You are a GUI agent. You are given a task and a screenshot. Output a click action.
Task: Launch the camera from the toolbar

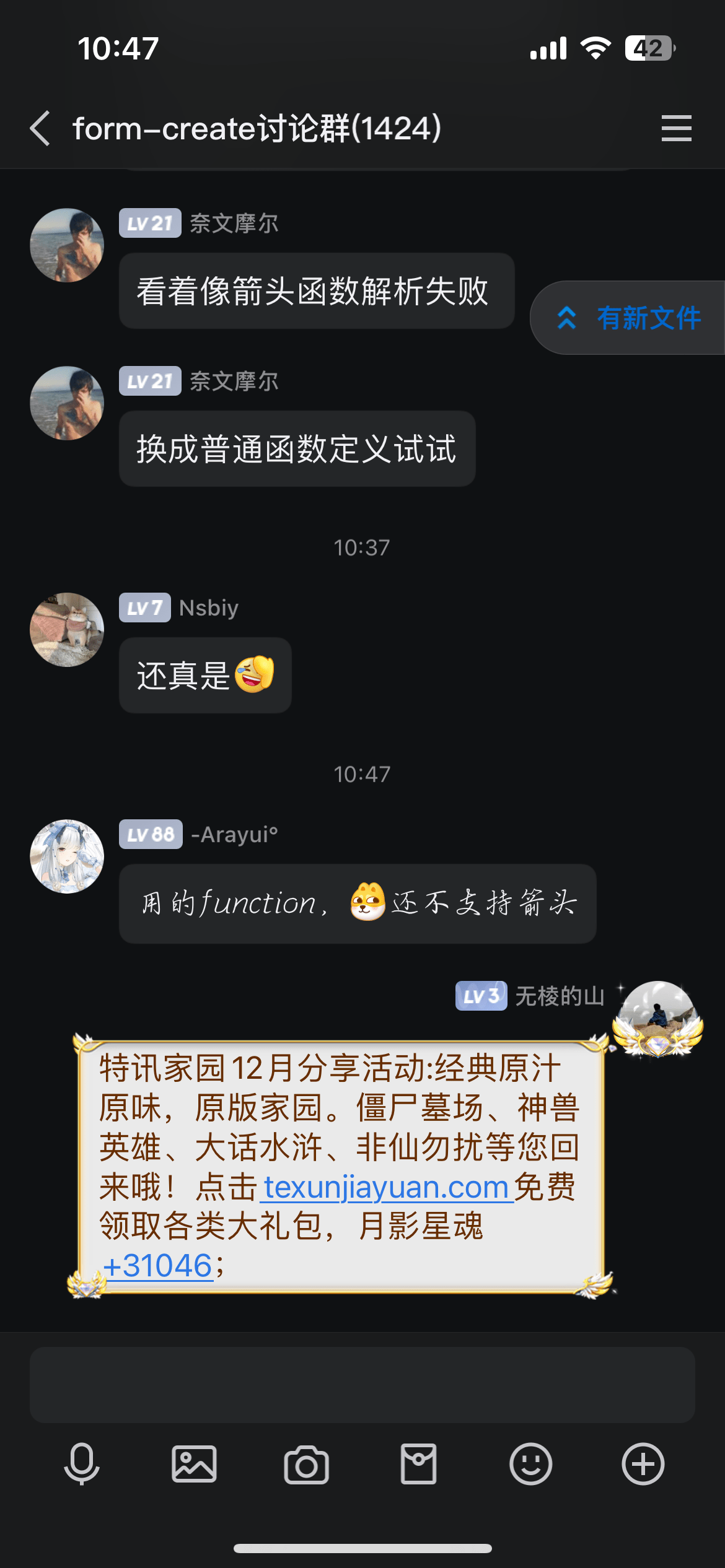point(306,1464)
